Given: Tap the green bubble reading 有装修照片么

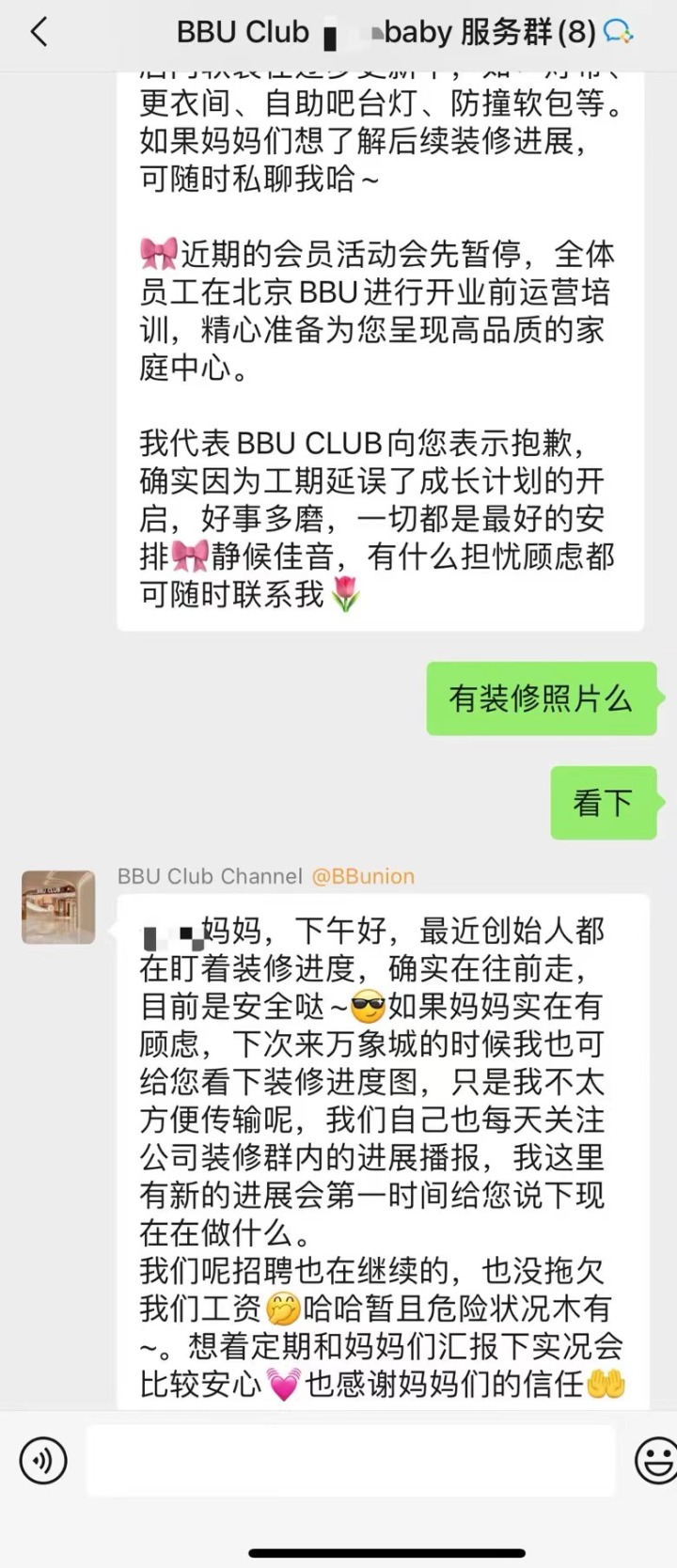Looking at the screenshot, I should (542, 698).
